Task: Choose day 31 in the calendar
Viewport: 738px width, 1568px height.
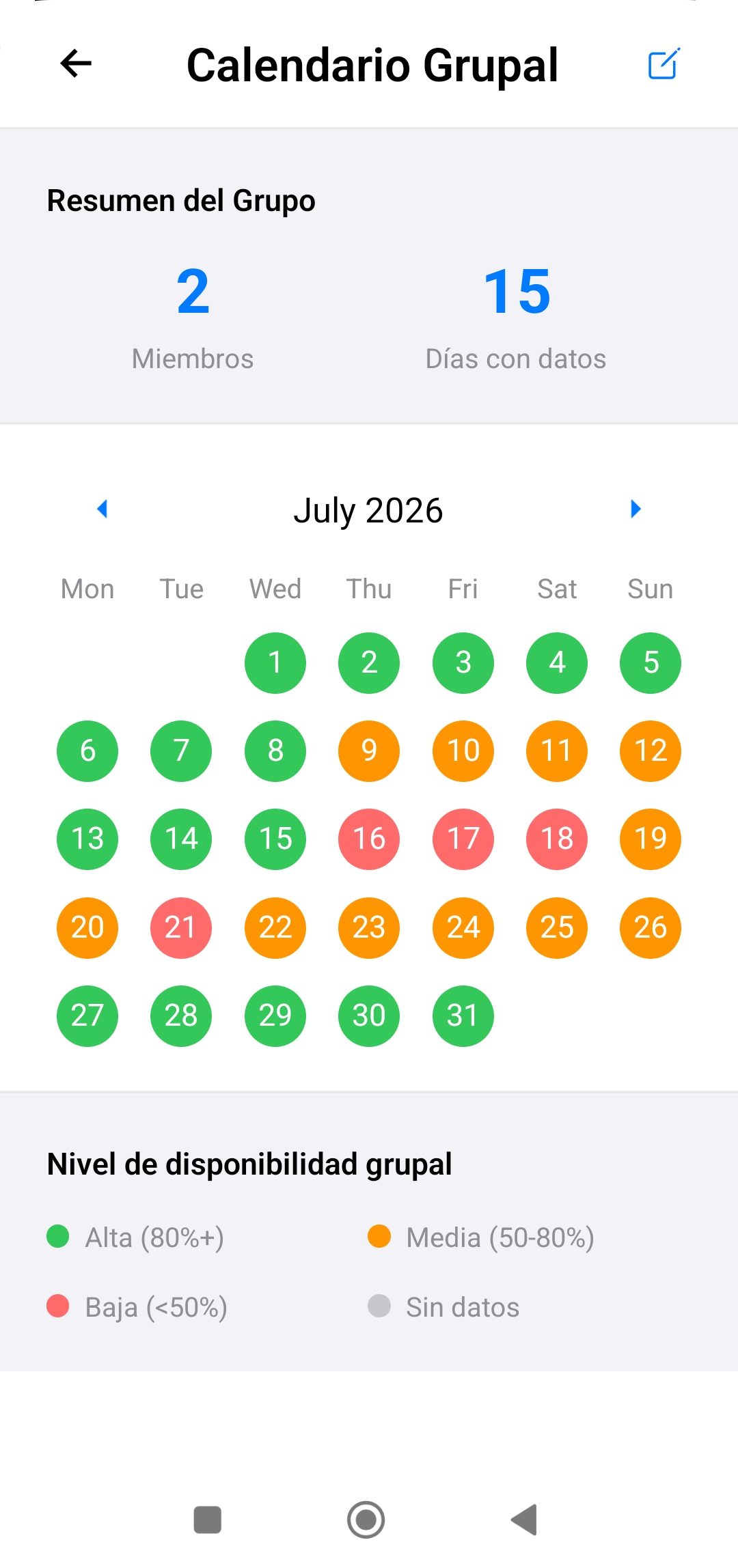Action: [463, 1016]
